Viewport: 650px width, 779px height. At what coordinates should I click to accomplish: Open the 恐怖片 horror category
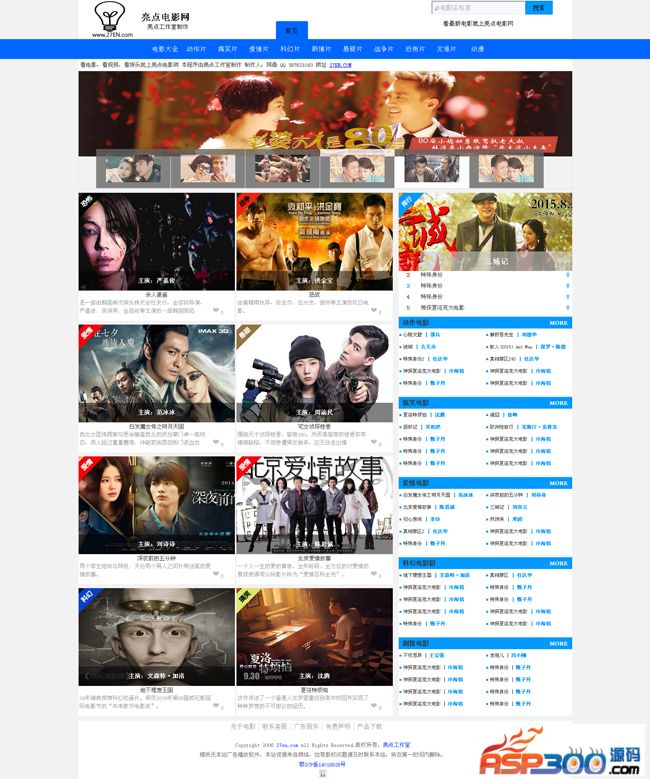pyautogui.click(x=414, y=49)
